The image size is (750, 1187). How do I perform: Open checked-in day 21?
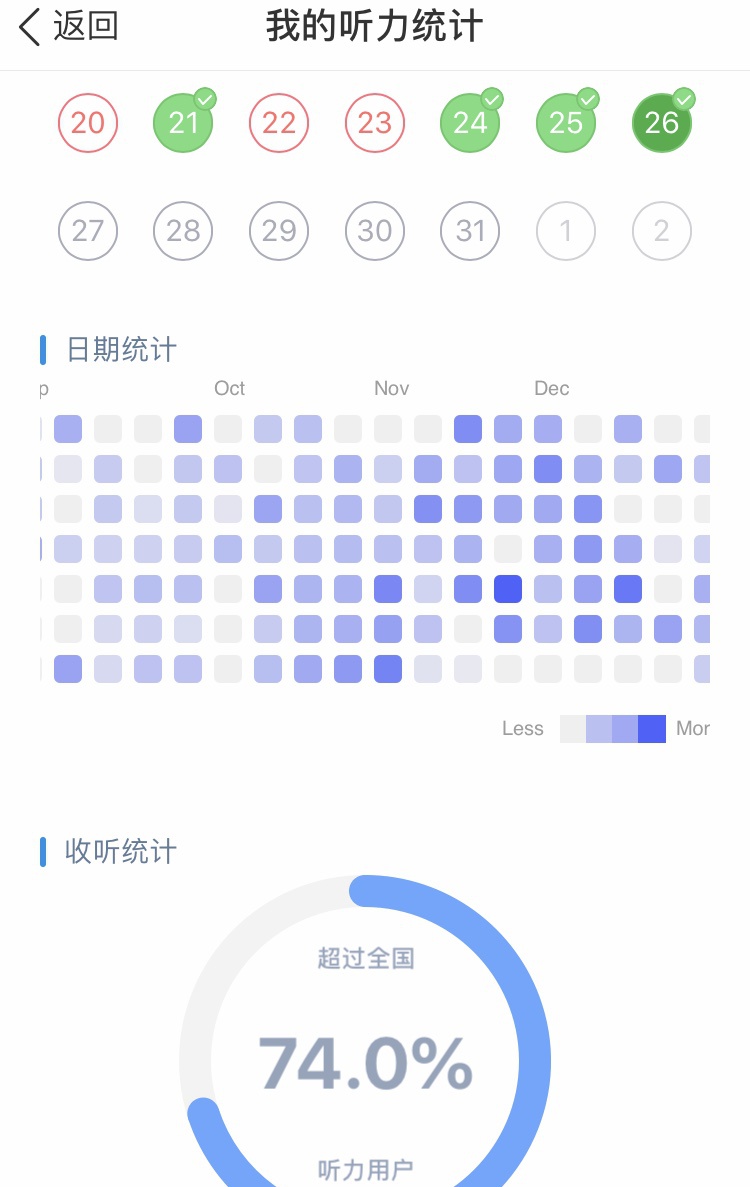click(184, 123)
